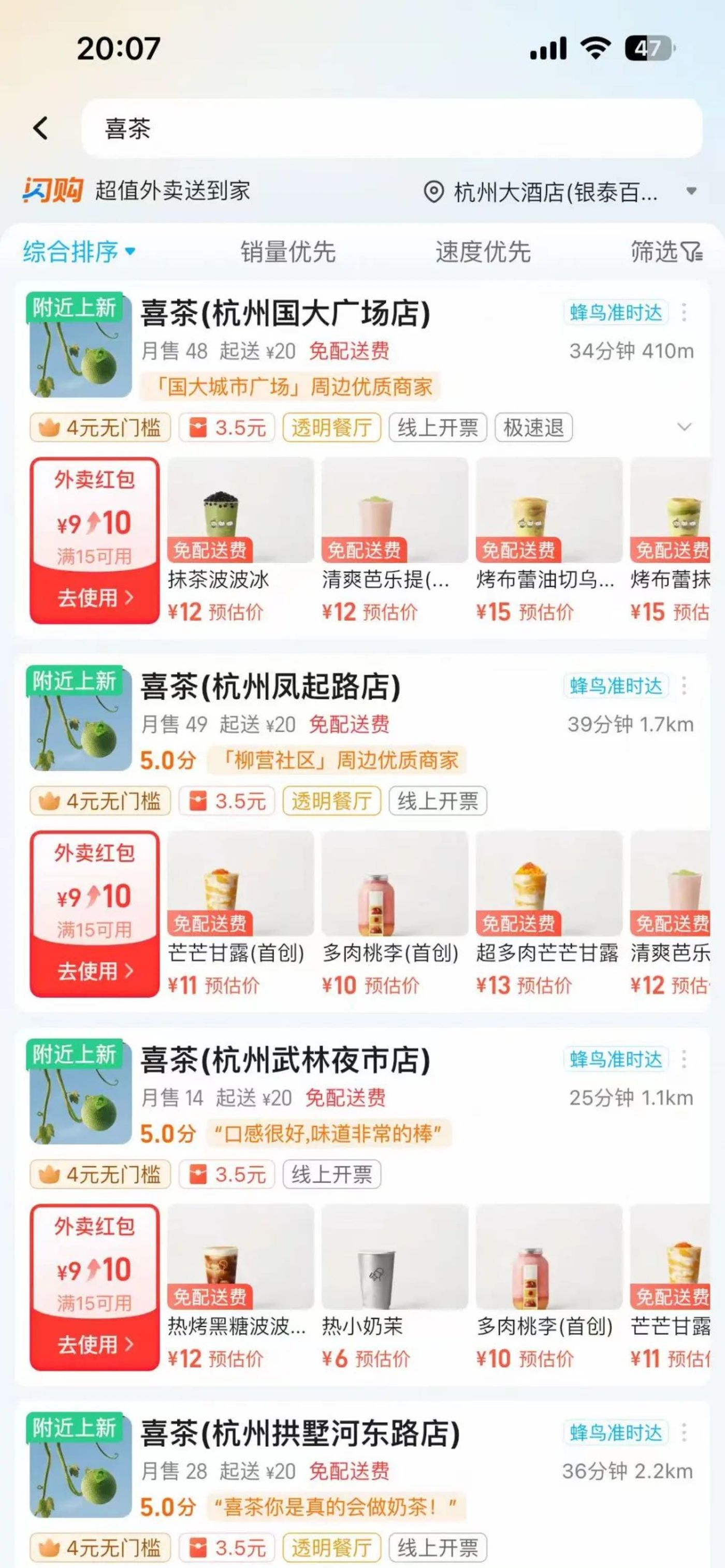The height and width of the screenshot is (1568, 725).
Task: Use the 外卖红包 at 杭州国大广场店
Action: coord(94,597)
